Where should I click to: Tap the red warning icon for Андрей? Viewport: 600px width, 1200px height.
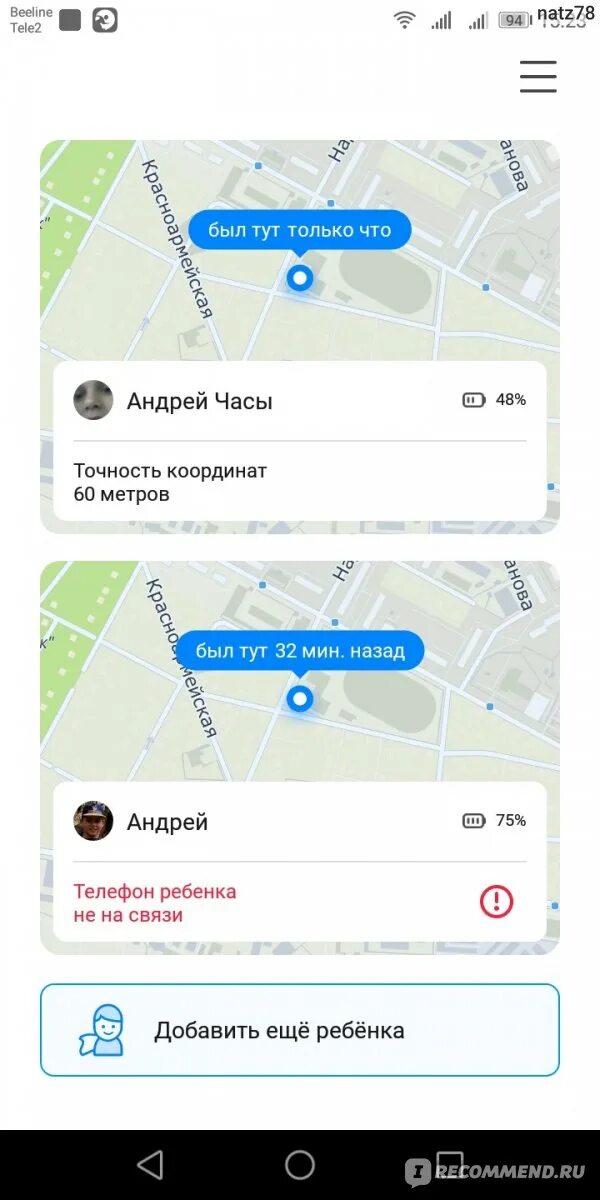point(496,902)
